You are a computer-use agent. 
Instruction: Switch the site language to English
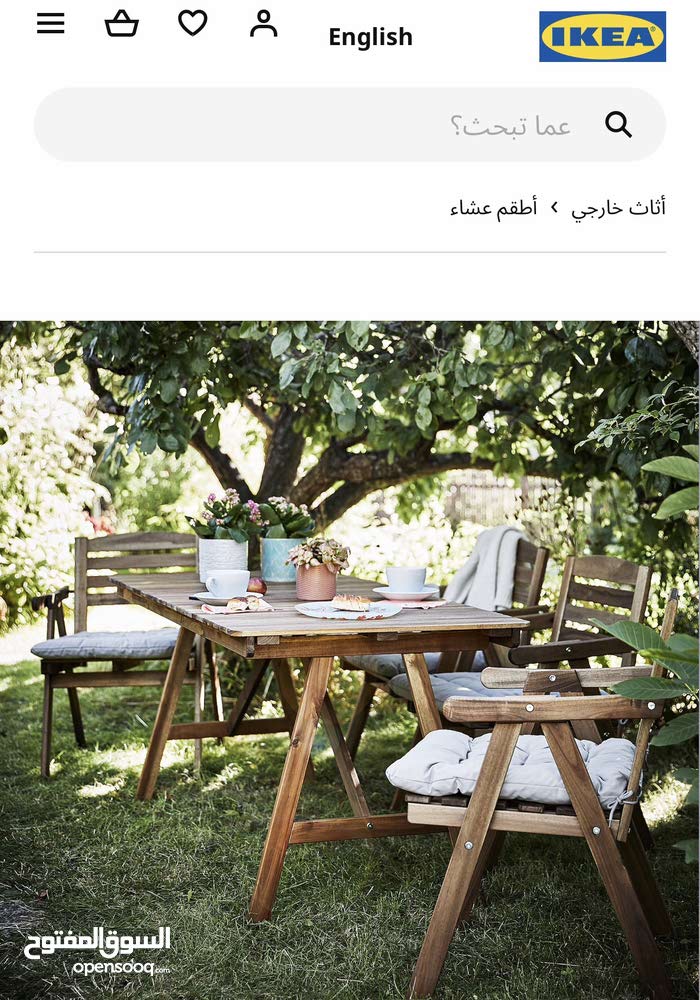370,37
